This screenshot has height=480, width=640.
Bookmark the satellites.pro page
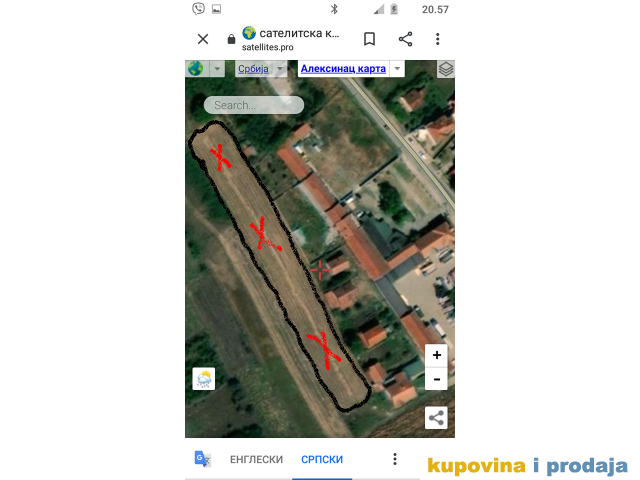(x=369, y=39)
